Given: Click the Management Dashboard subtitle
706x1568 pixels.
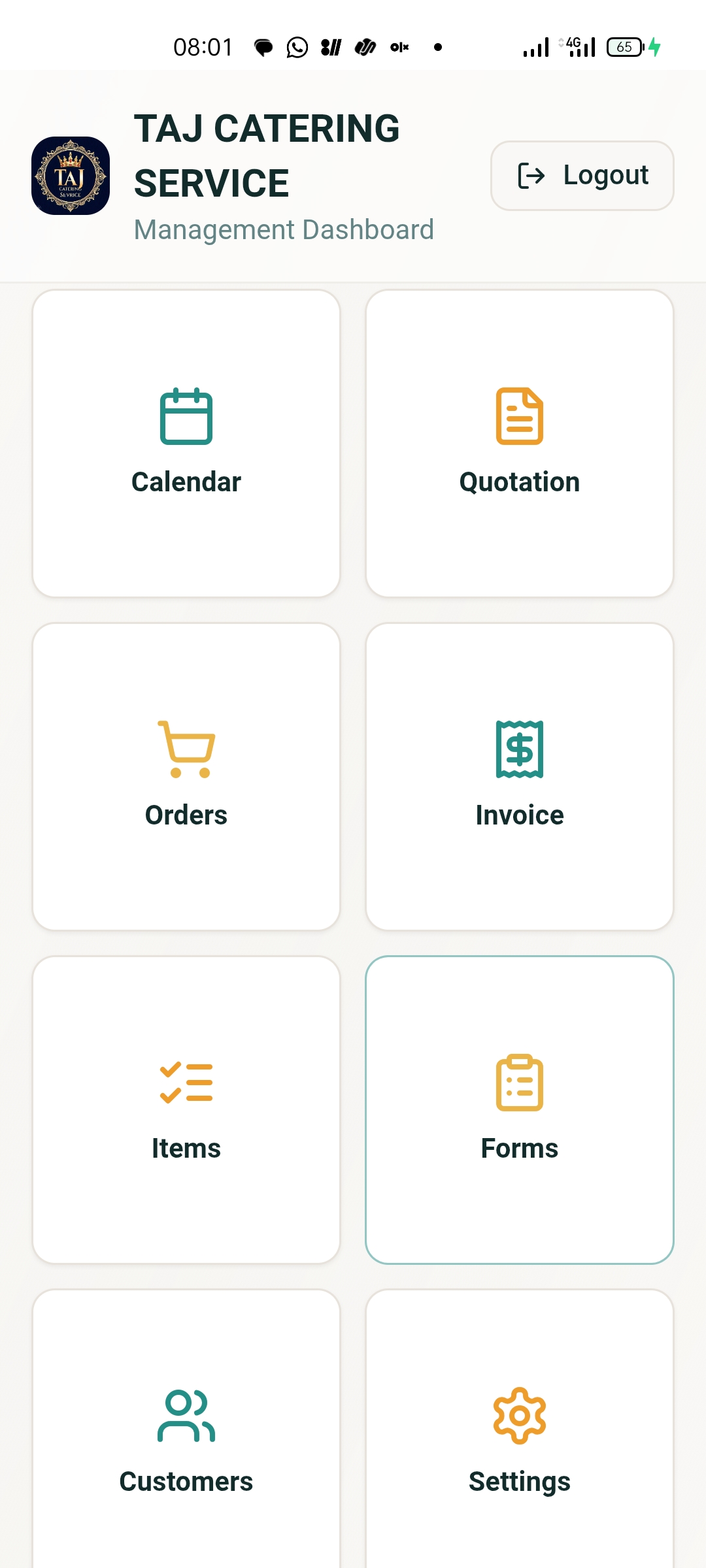Looking at the screenshot, I should pos(284,229).
